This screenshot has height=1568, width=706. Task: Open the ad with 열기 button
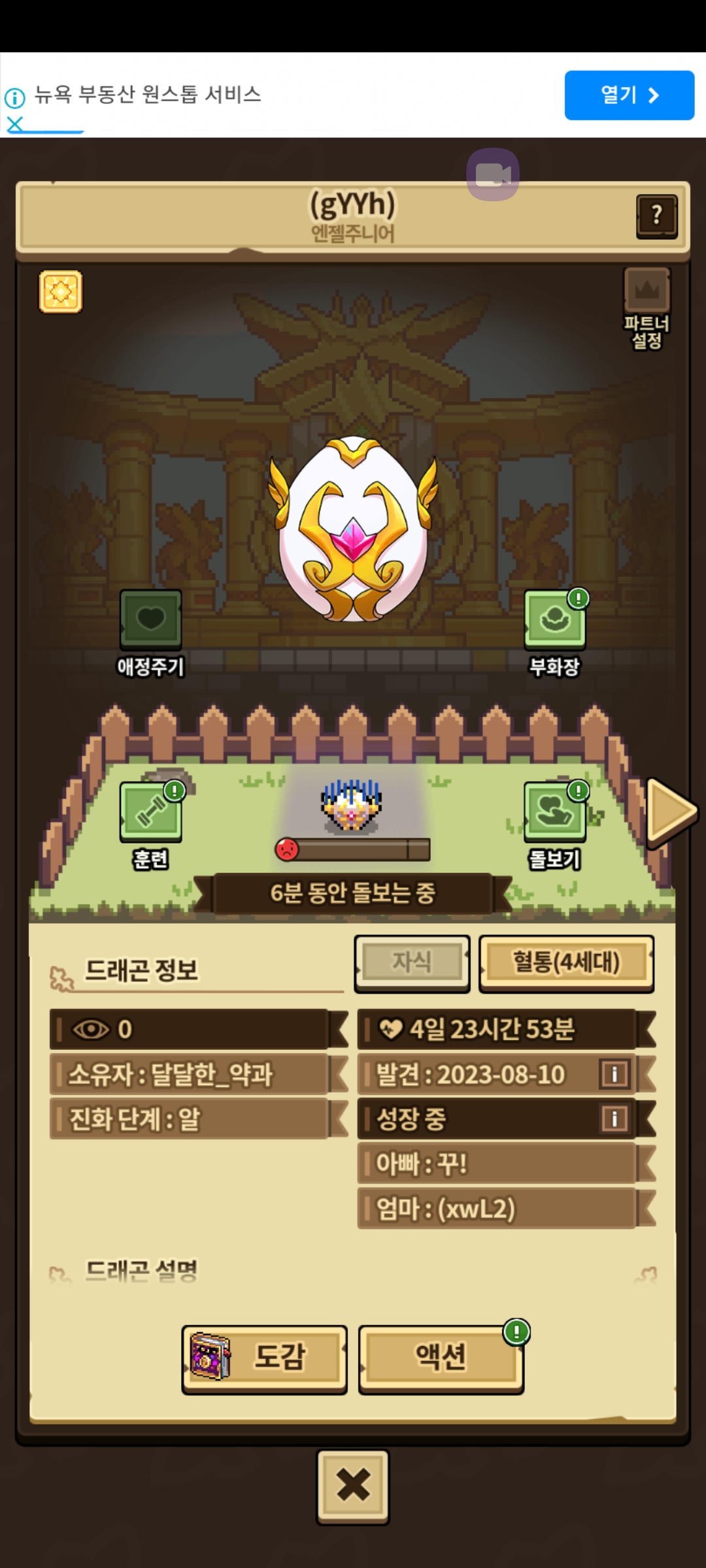click(629, 95)
